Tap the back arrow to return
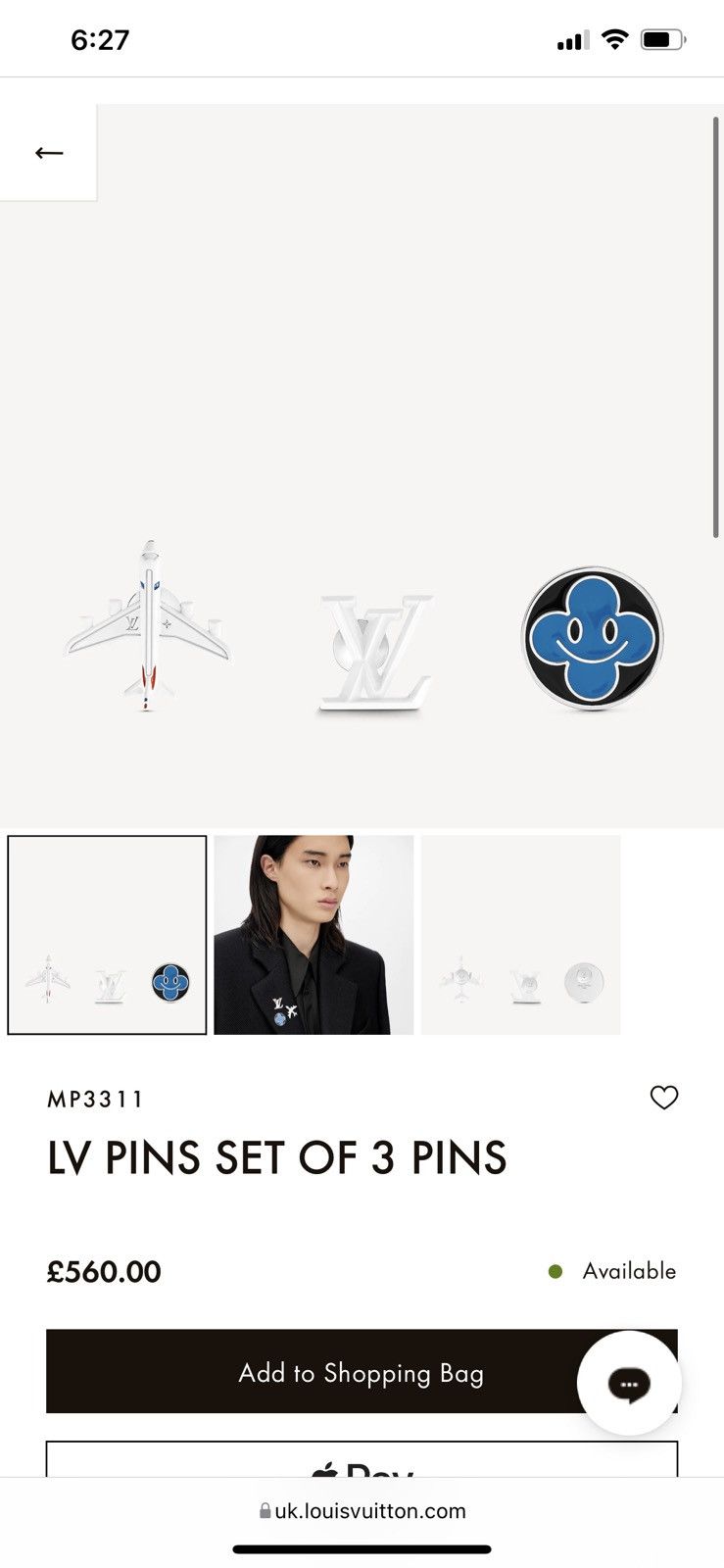This screenshot has height=1568, width=724. [x=48, y=152]
